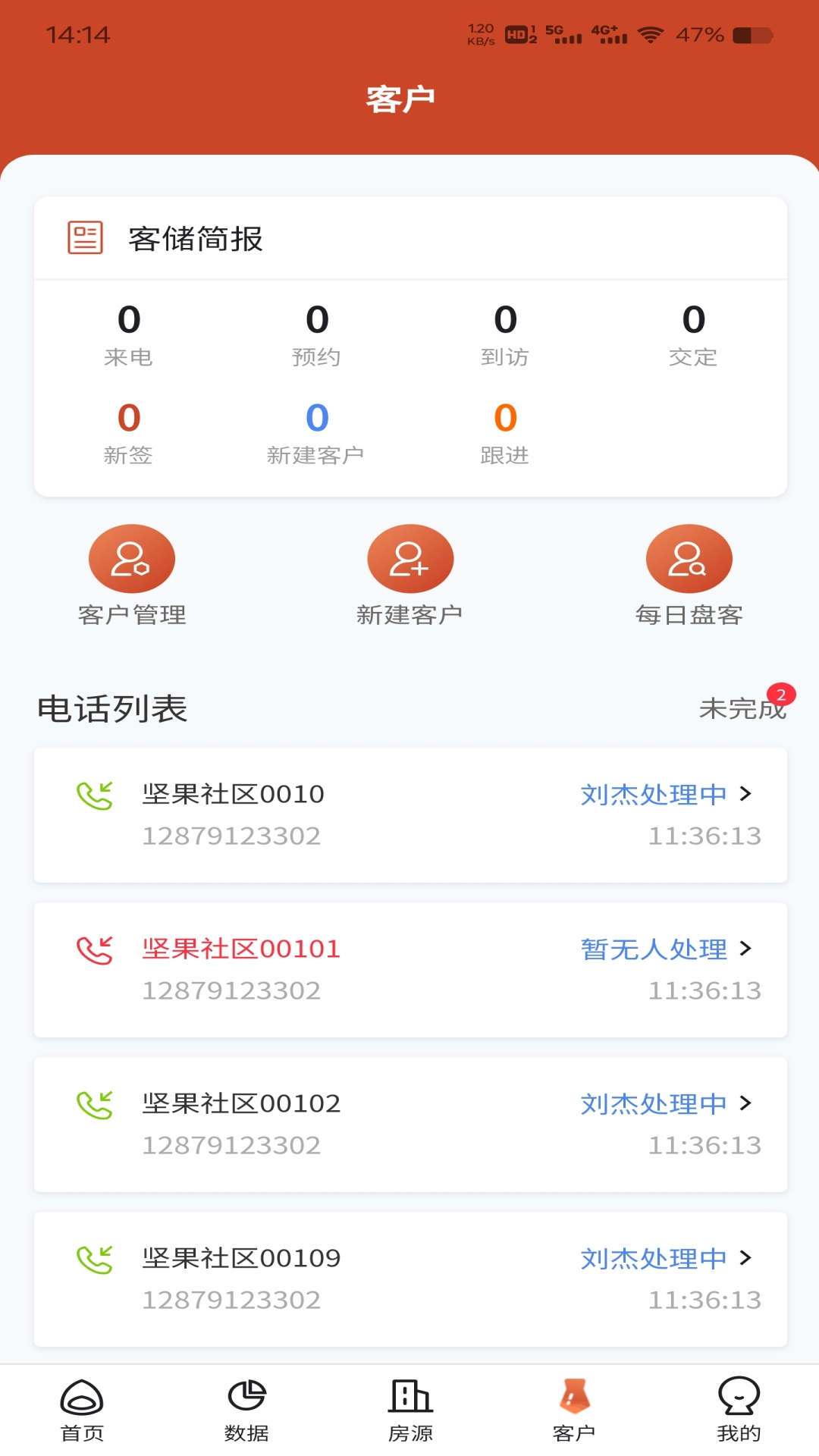Expand the 暂无人处理 call entry chevron

tap(747, 949)
